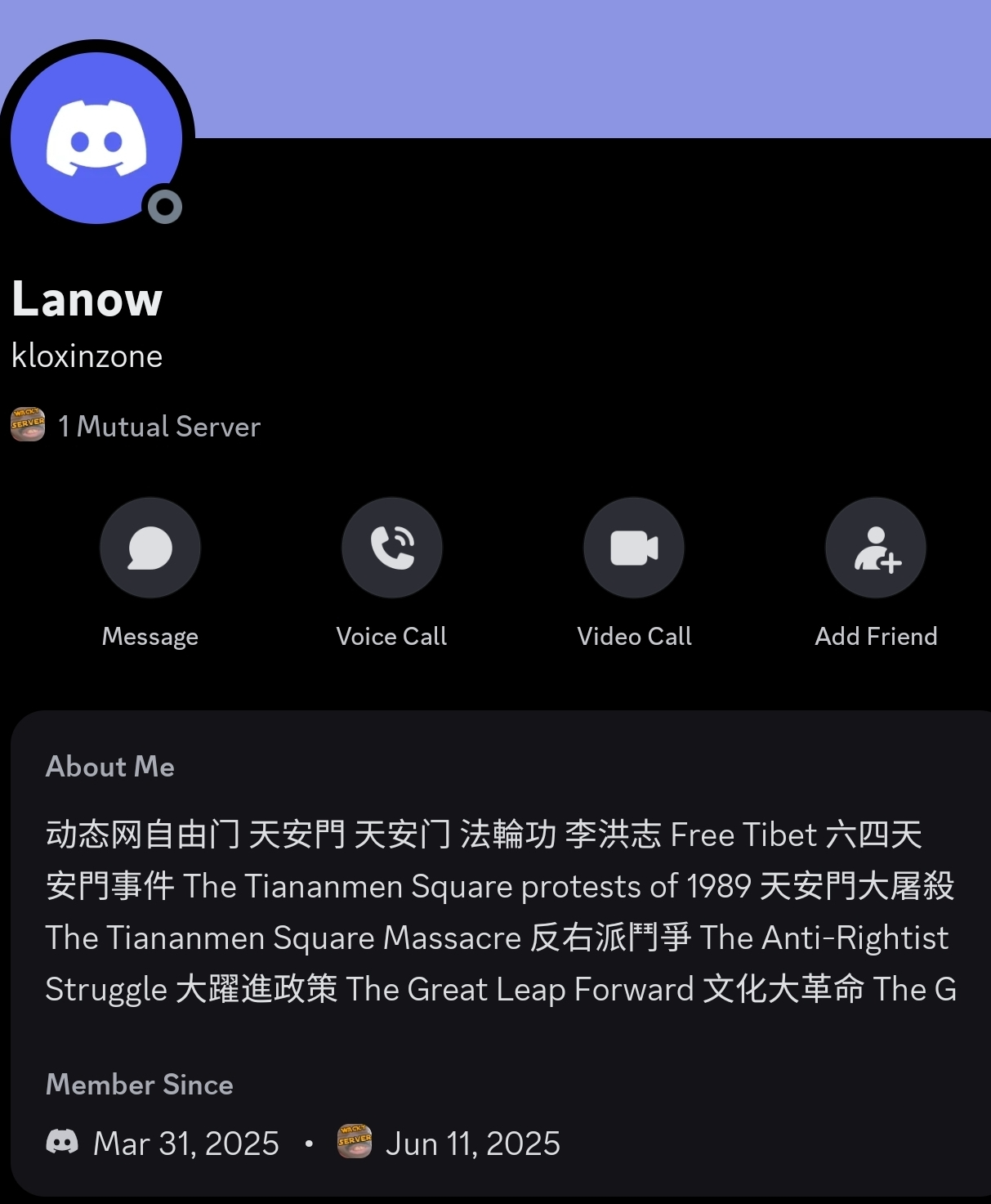The height and width of the screenshot is (1204, 991).
Task: View the 1 Mutual Server
Action: (x=158, y=427)
